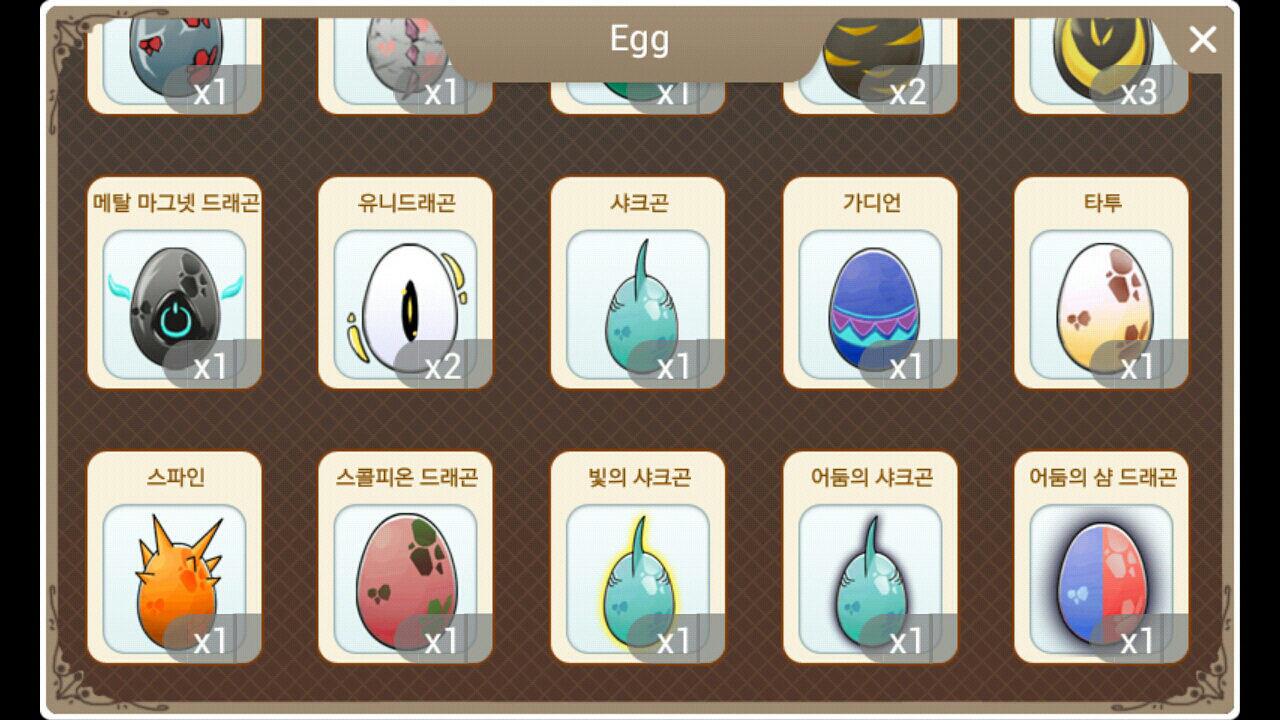This screenshot has height=720, width=1280.
Task: Close the Egg inventory window
Action: pos(1202,40)
